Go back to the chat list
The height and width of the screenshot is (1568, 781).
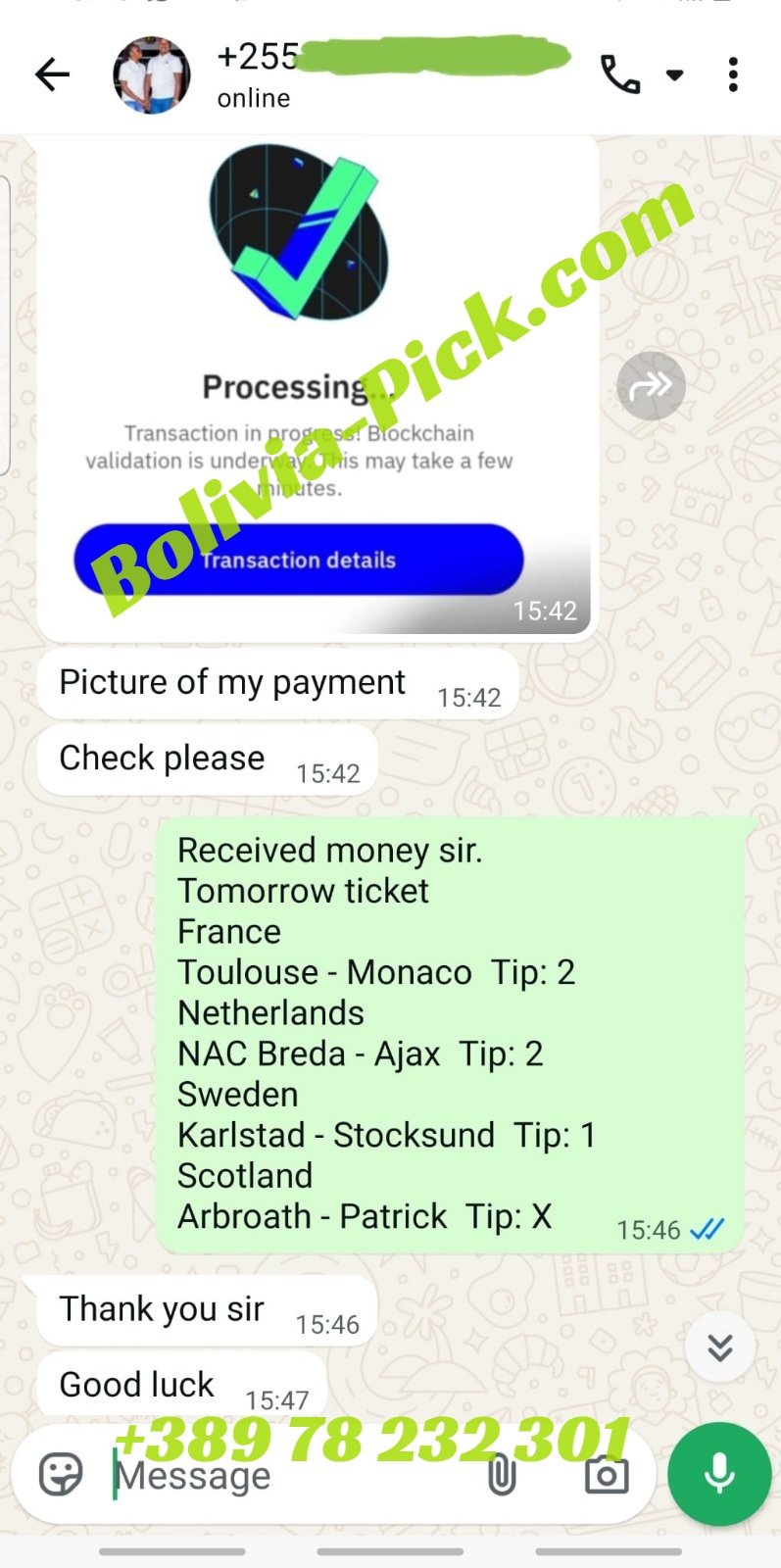click(x=52, y=74)
